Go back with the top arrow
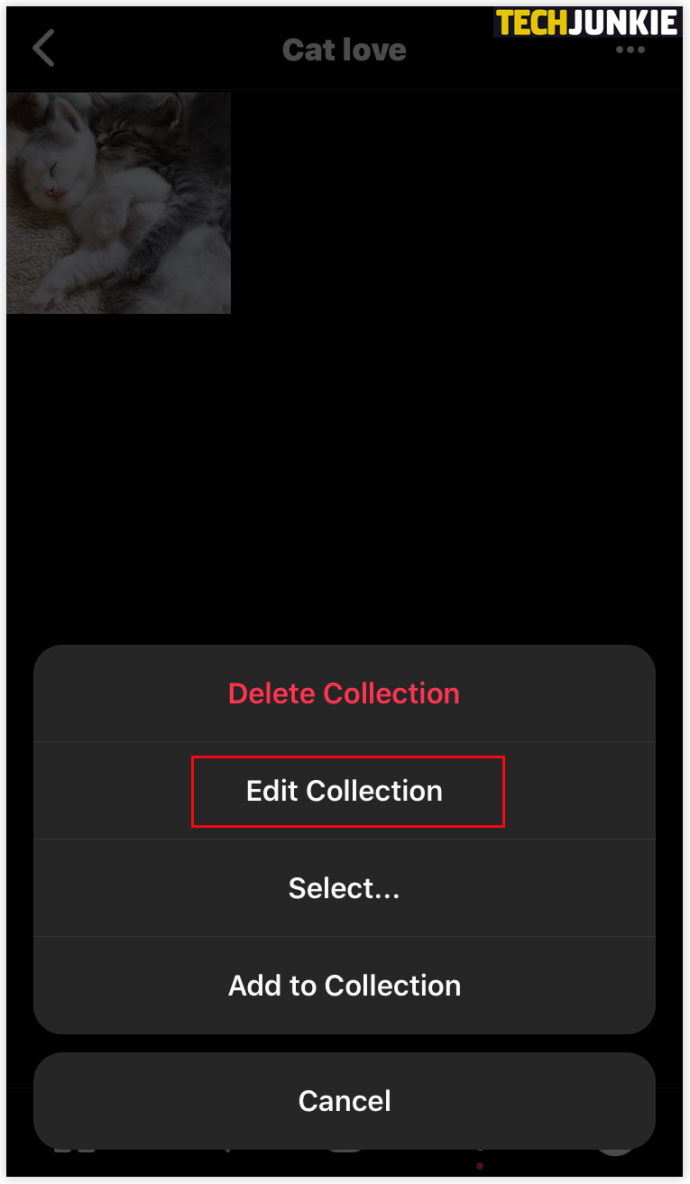Image resolution: width=690 pixels, height=1184 pixels. [x=43, y=49]
